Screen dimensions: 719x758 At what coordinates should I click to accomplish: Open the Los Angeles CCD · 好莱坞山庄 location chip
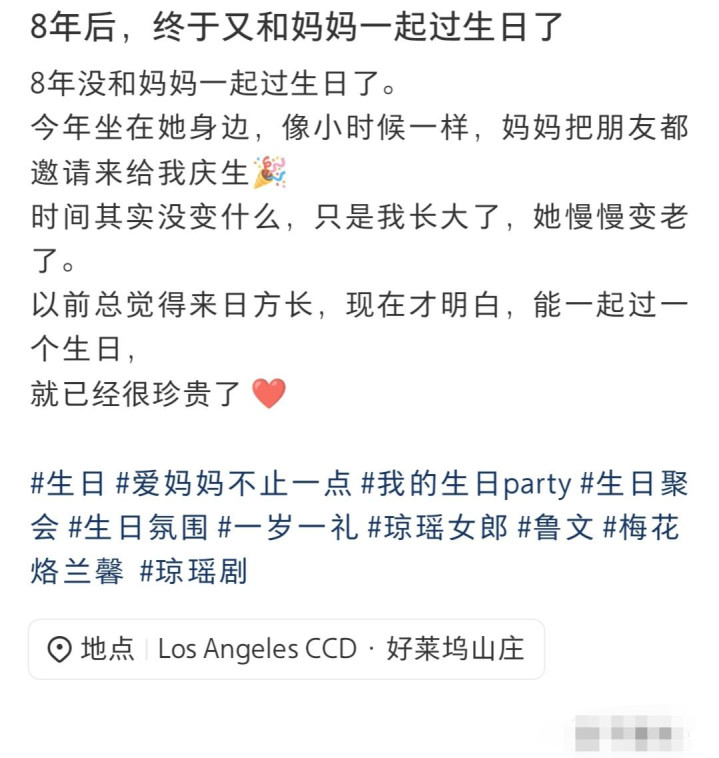[x=286, y=649]
